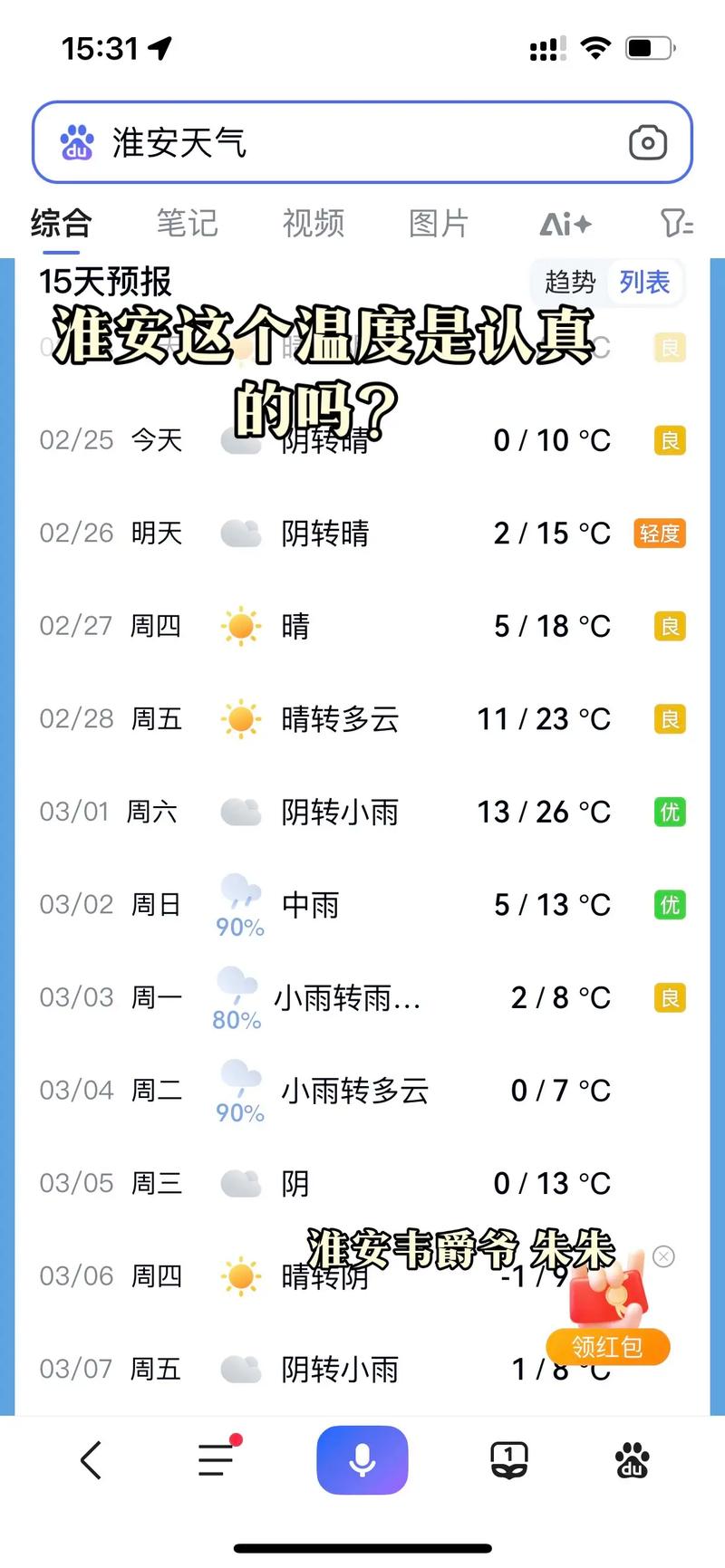Tap the mask icon with notification badge
This screenshot has width=725, height=1568.
(x=509, y=1458)
